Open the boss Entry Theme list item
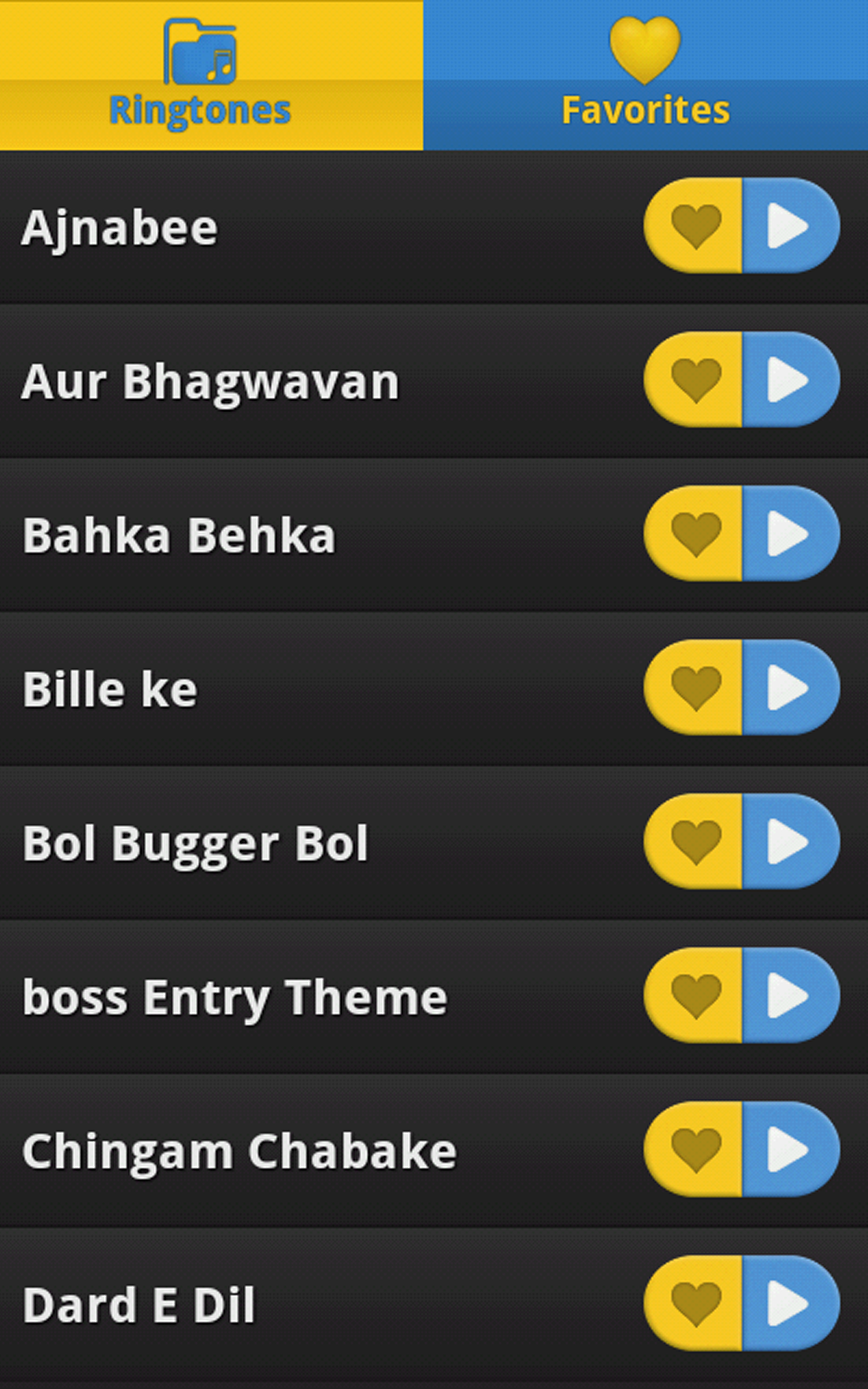The image size is (868, 1389). [x=289, y=997]
